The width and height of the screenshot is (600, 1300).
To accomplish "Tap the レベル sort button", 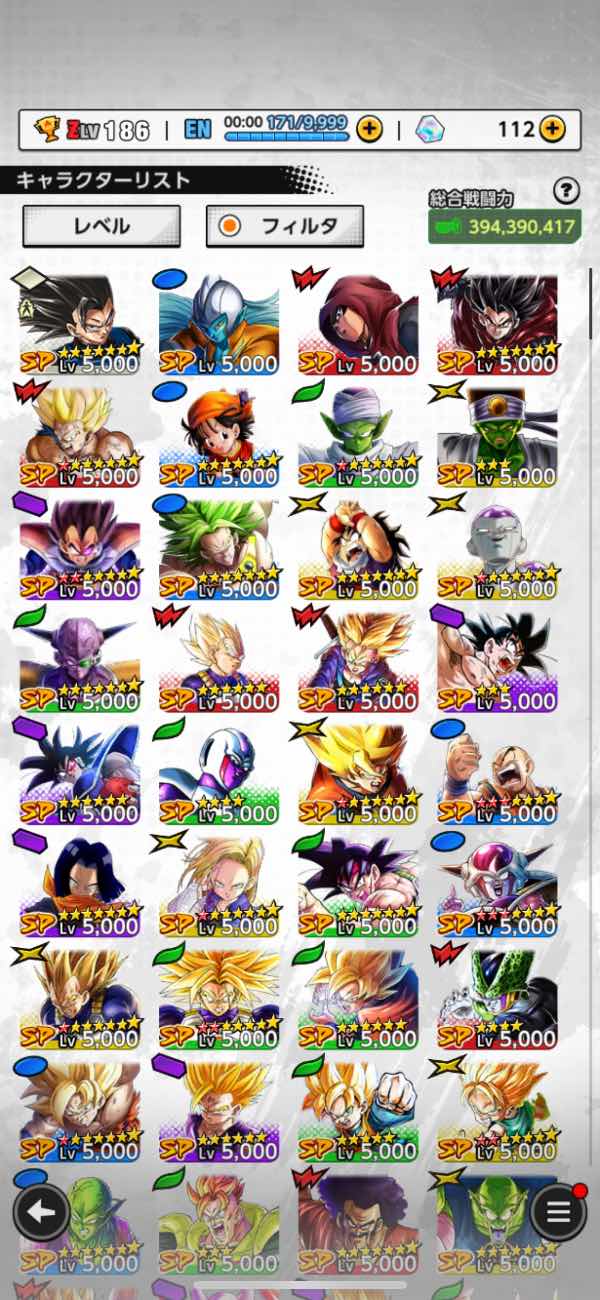I will tap(101, 226).
